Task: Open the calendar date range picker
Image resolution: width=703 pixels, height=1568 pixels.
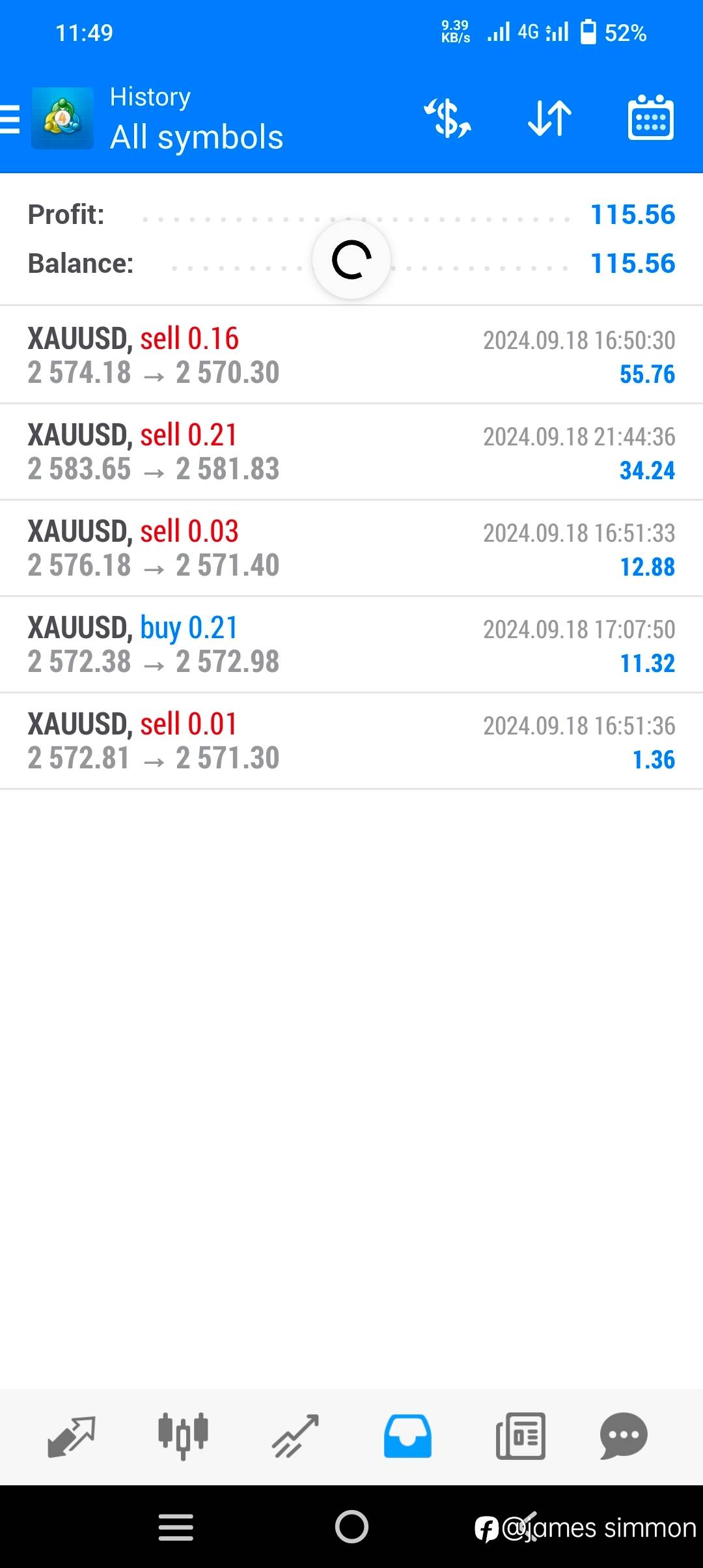Action: click(650, 119)
